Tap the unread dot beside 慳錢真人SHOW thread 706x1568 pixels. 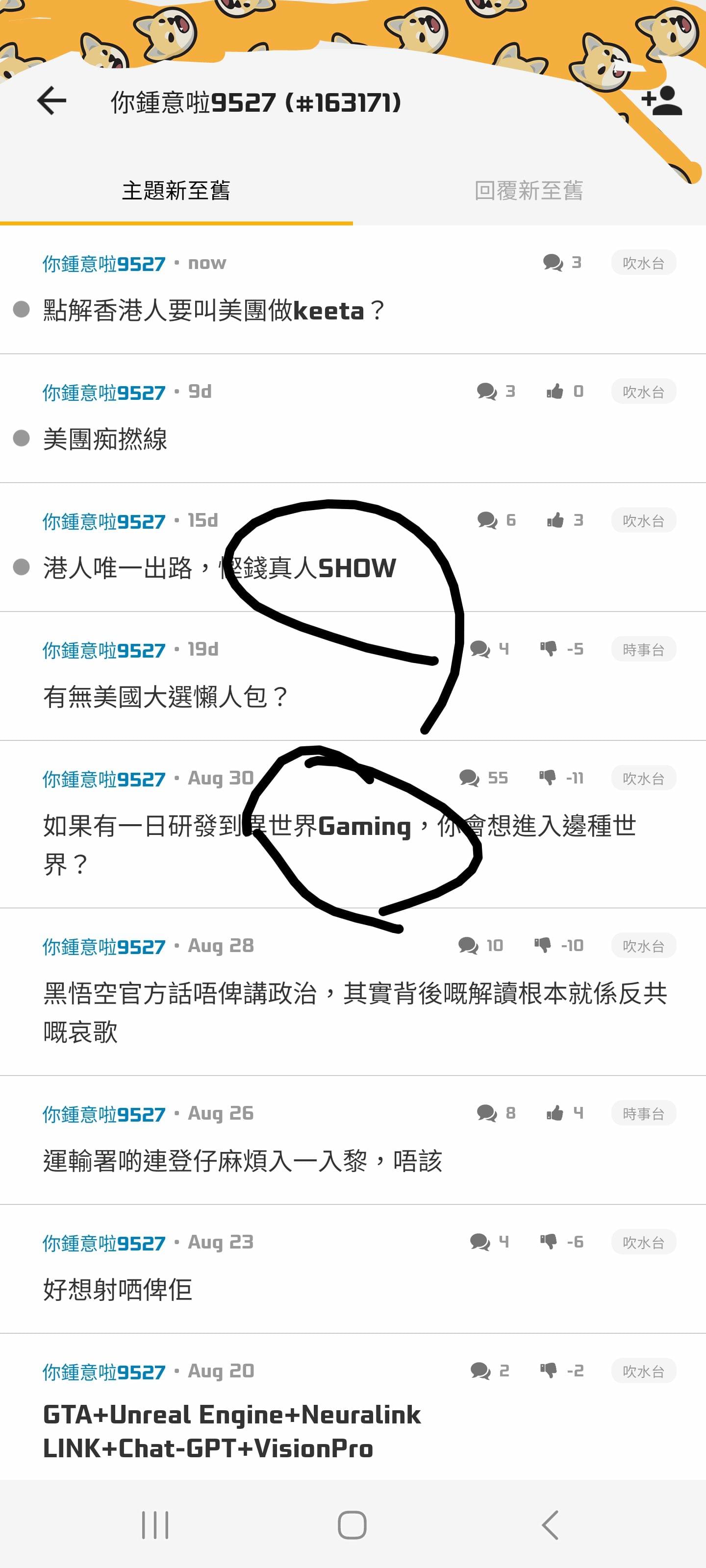click(x=20, y=566)
